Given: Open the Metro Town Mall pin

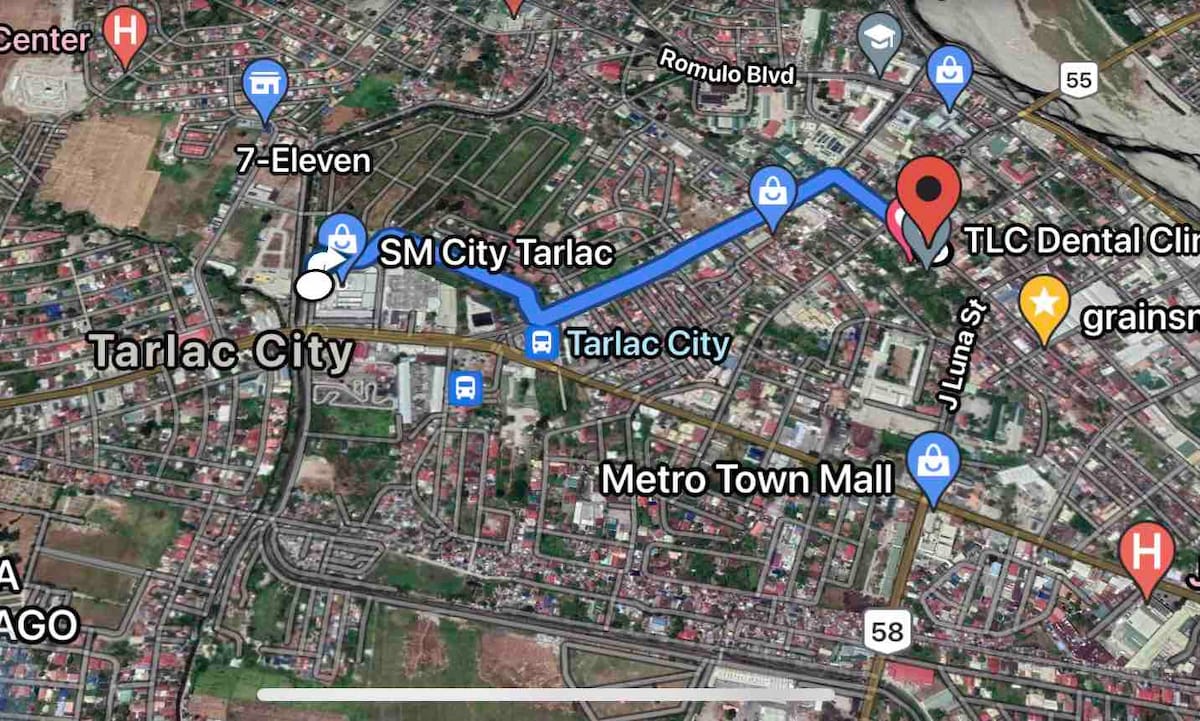Looking at the screenshot, I should point(933,462).
